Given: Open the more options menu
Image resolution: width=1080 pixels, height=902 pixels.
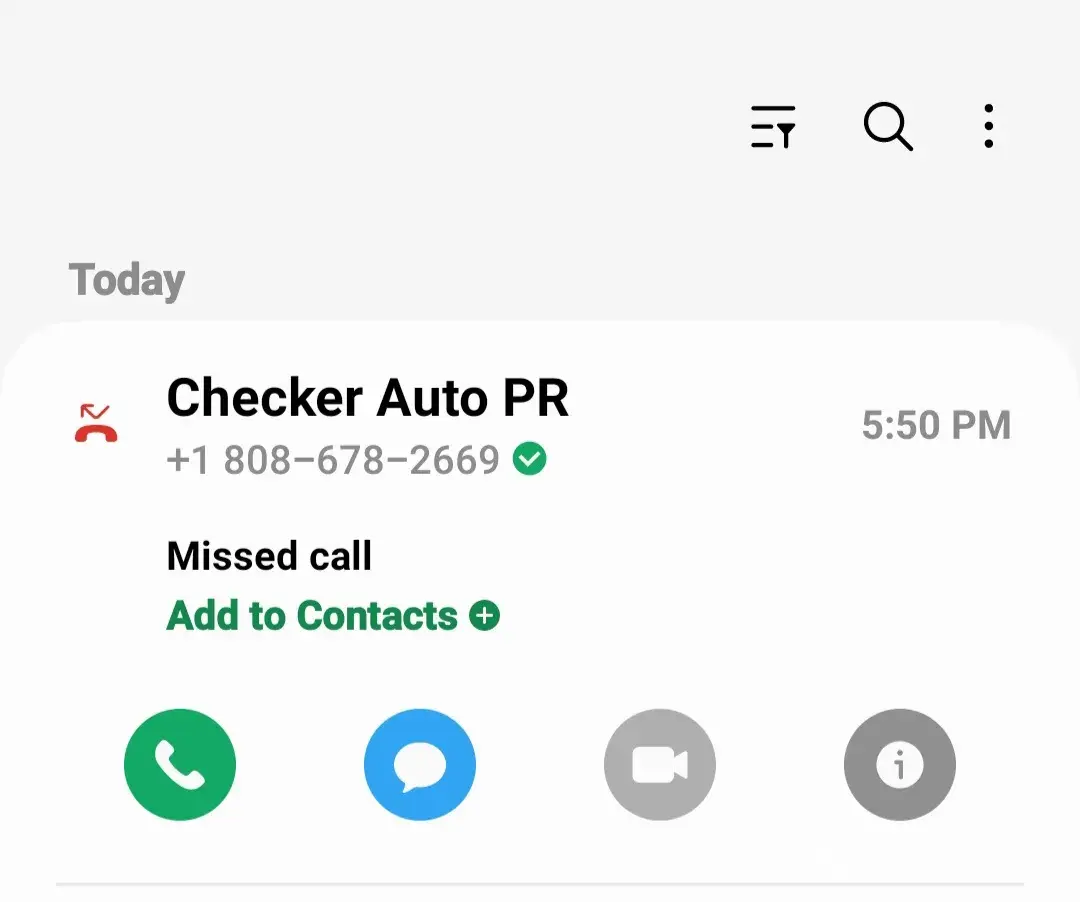Looking at the screenshot, I should pyautogui.click(x=988, y=127).
